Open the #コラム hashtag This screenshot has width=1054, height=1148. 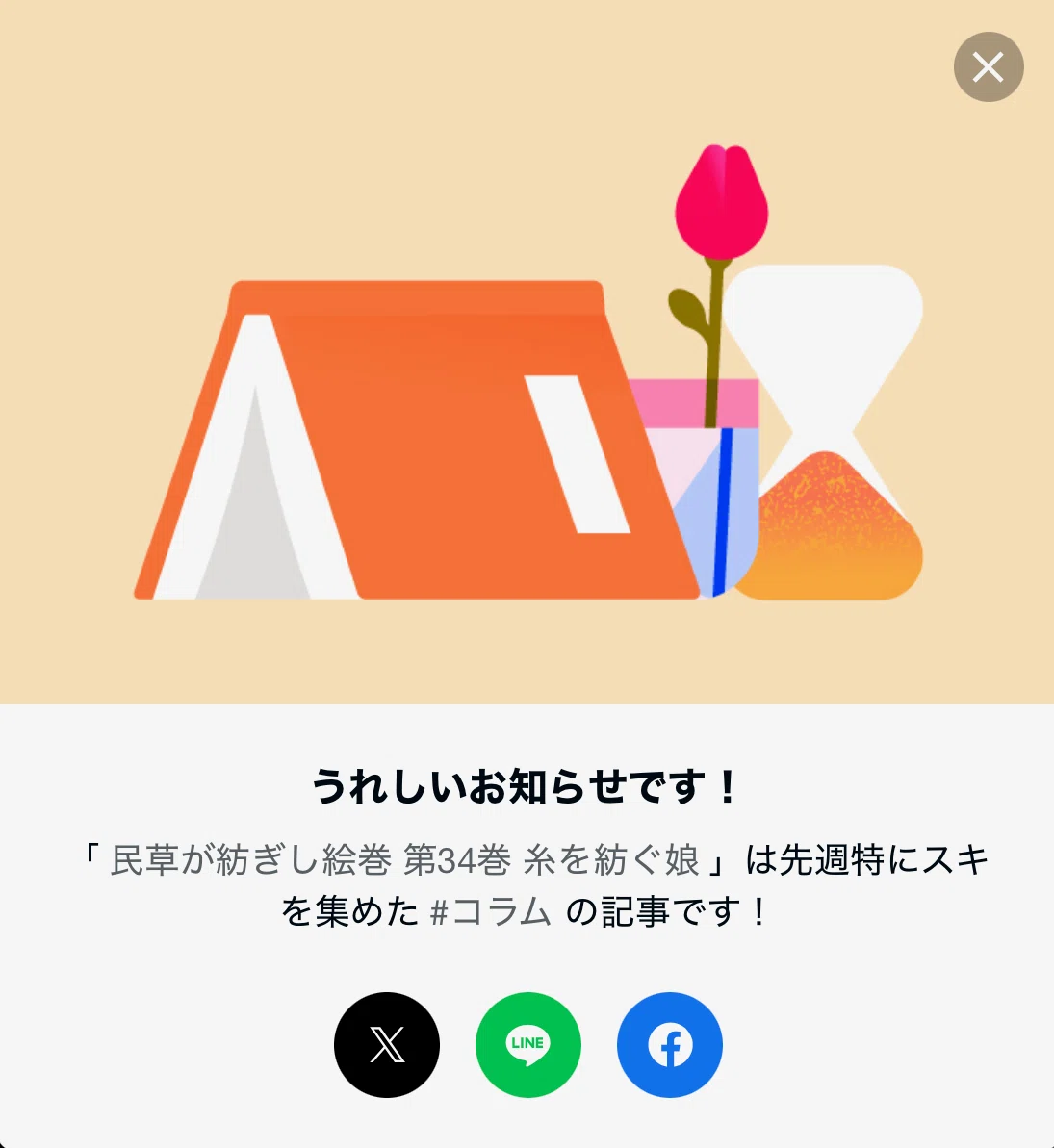490,912
